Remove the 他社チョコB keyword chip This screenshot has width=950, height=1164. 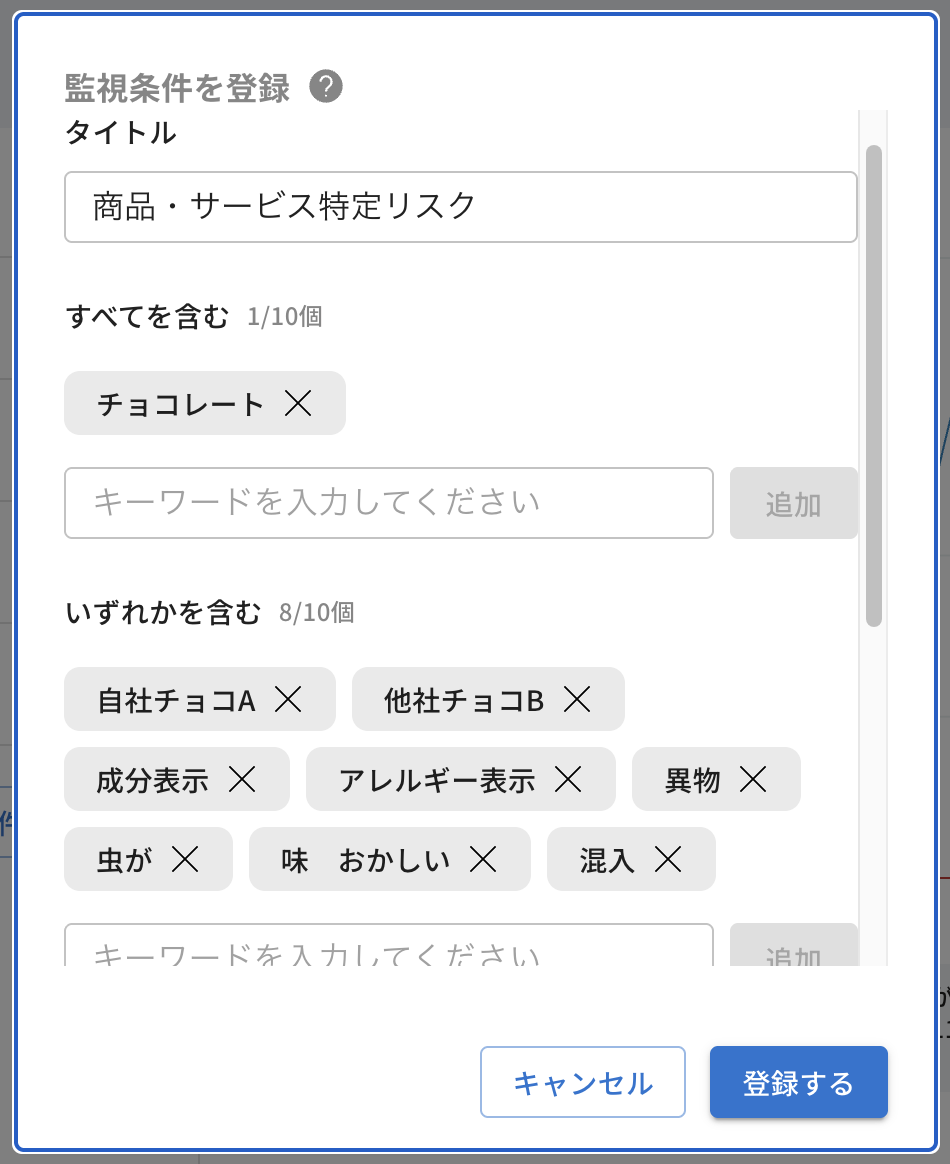click(576, 699)
